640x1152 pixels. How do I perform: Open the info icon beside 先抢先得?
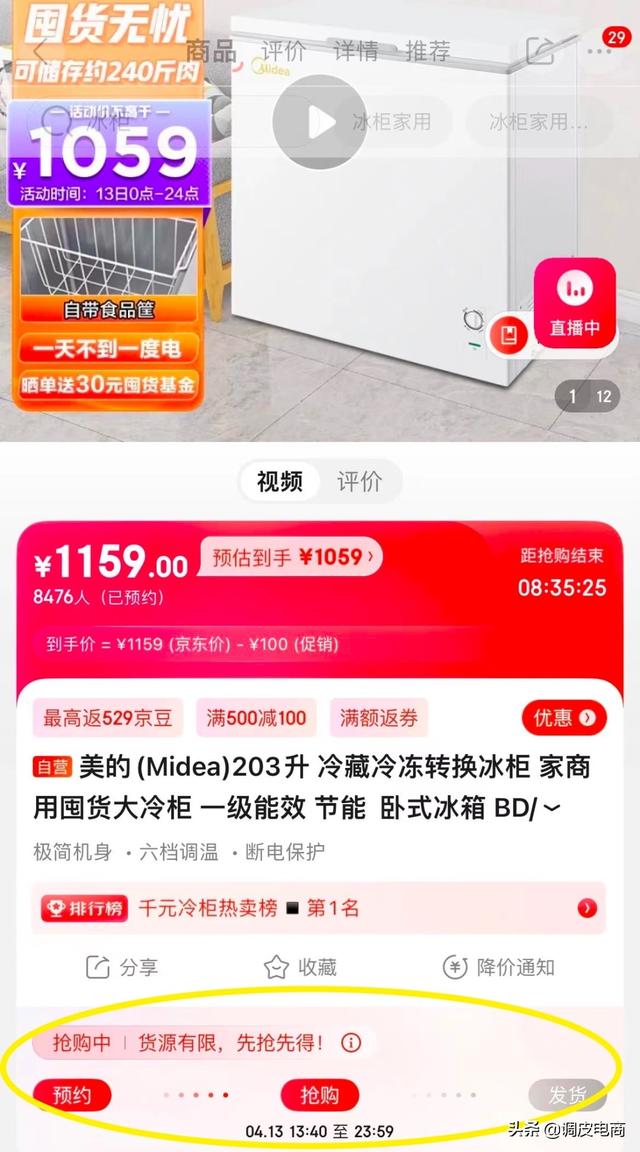[351, 1043]
